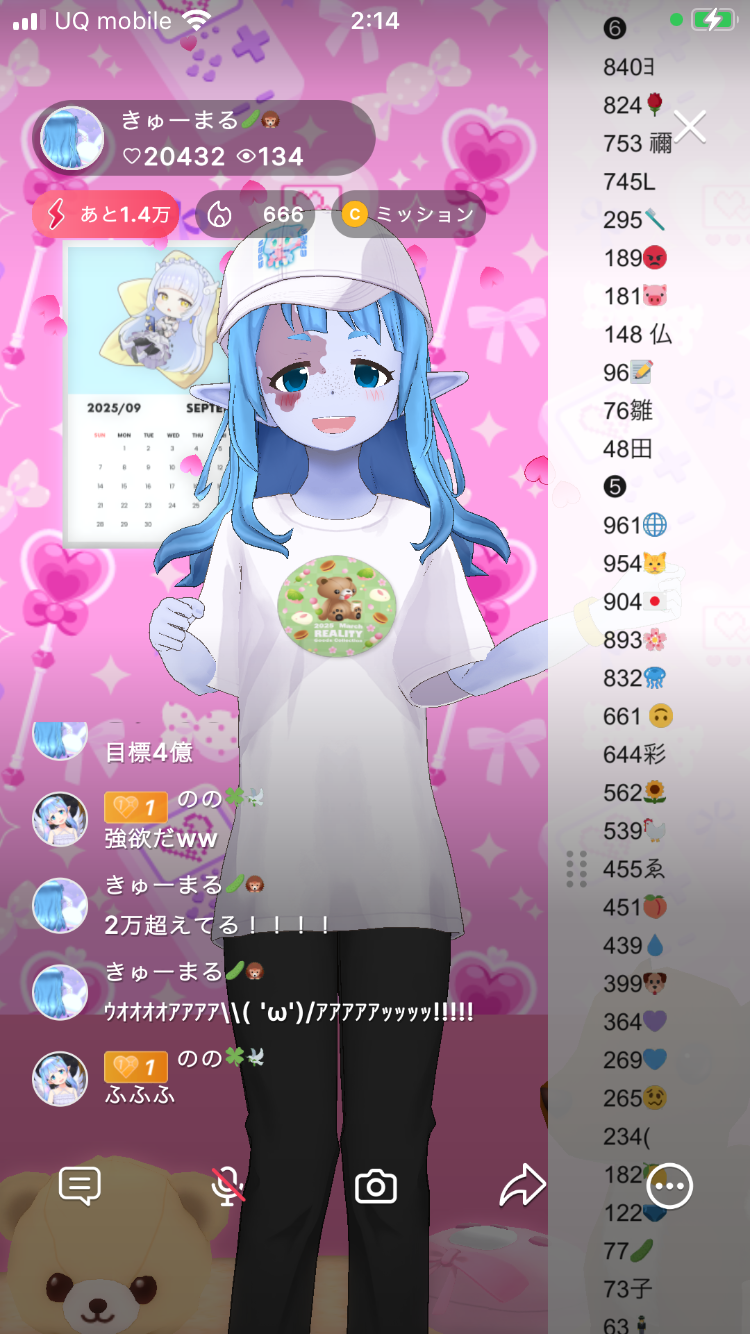Image resolution: width=750 pixels, height=1334 pixels.
Task: Open きゅーまる's avatar on 2万超えてる comment
Action: coord(60,906)
